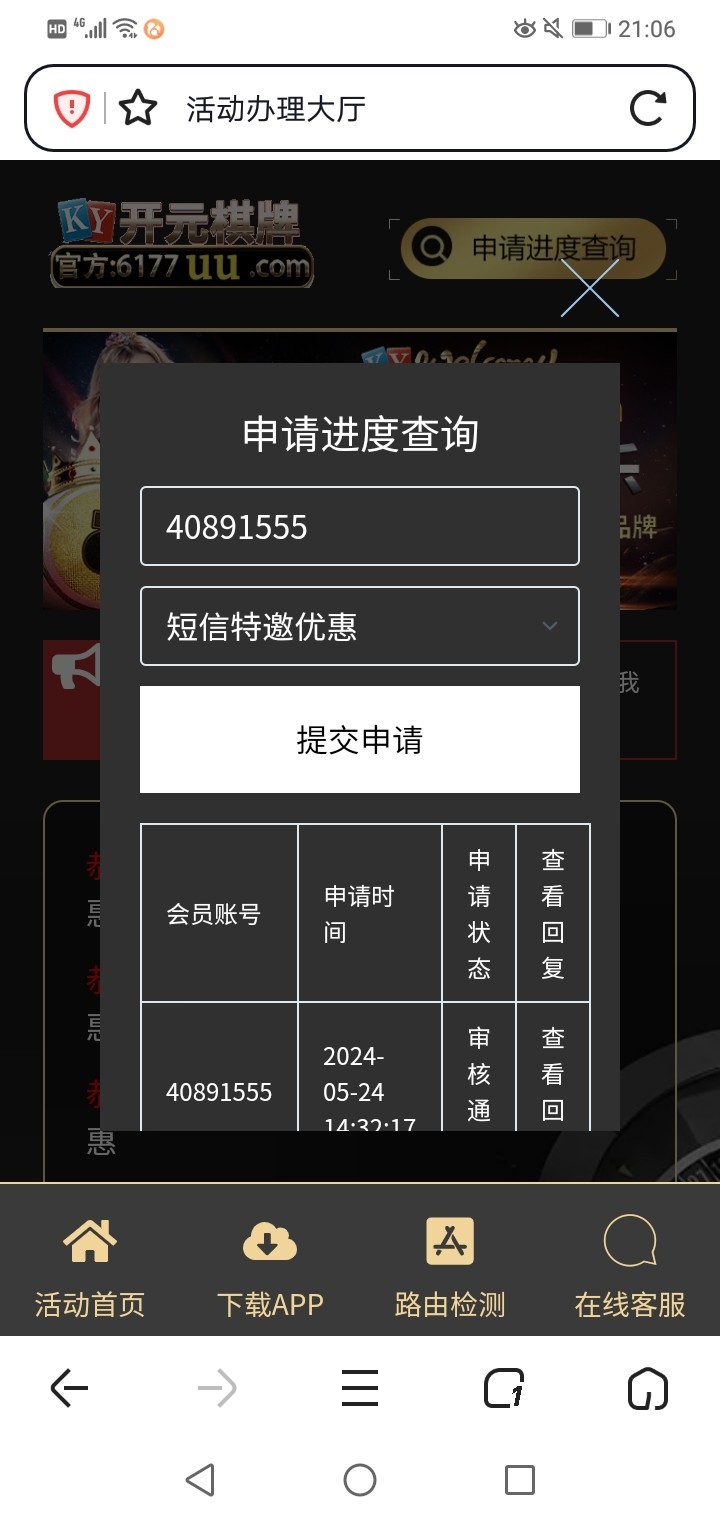View reply for application 40891555

[552, 1075]
